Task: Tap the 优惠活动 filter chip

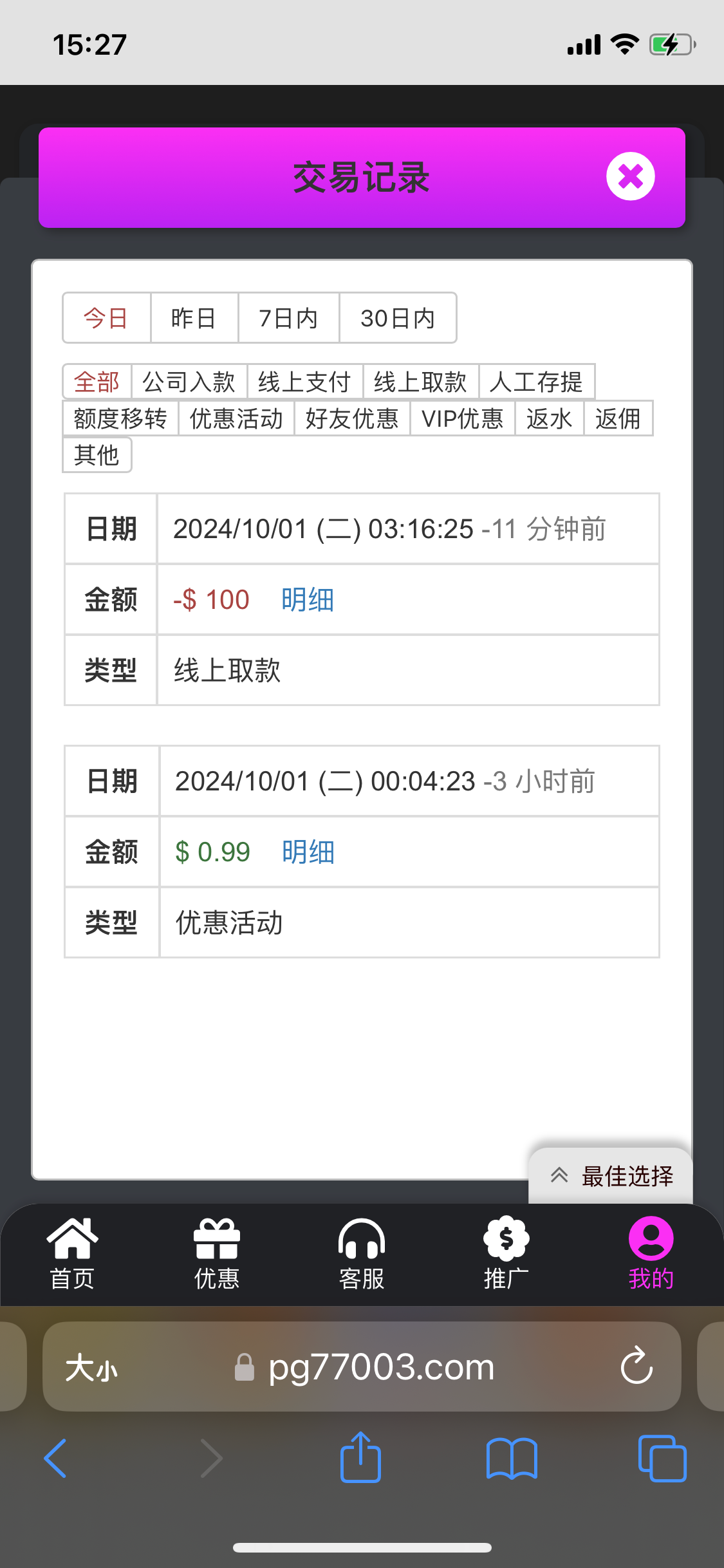Action: [236, 418]
